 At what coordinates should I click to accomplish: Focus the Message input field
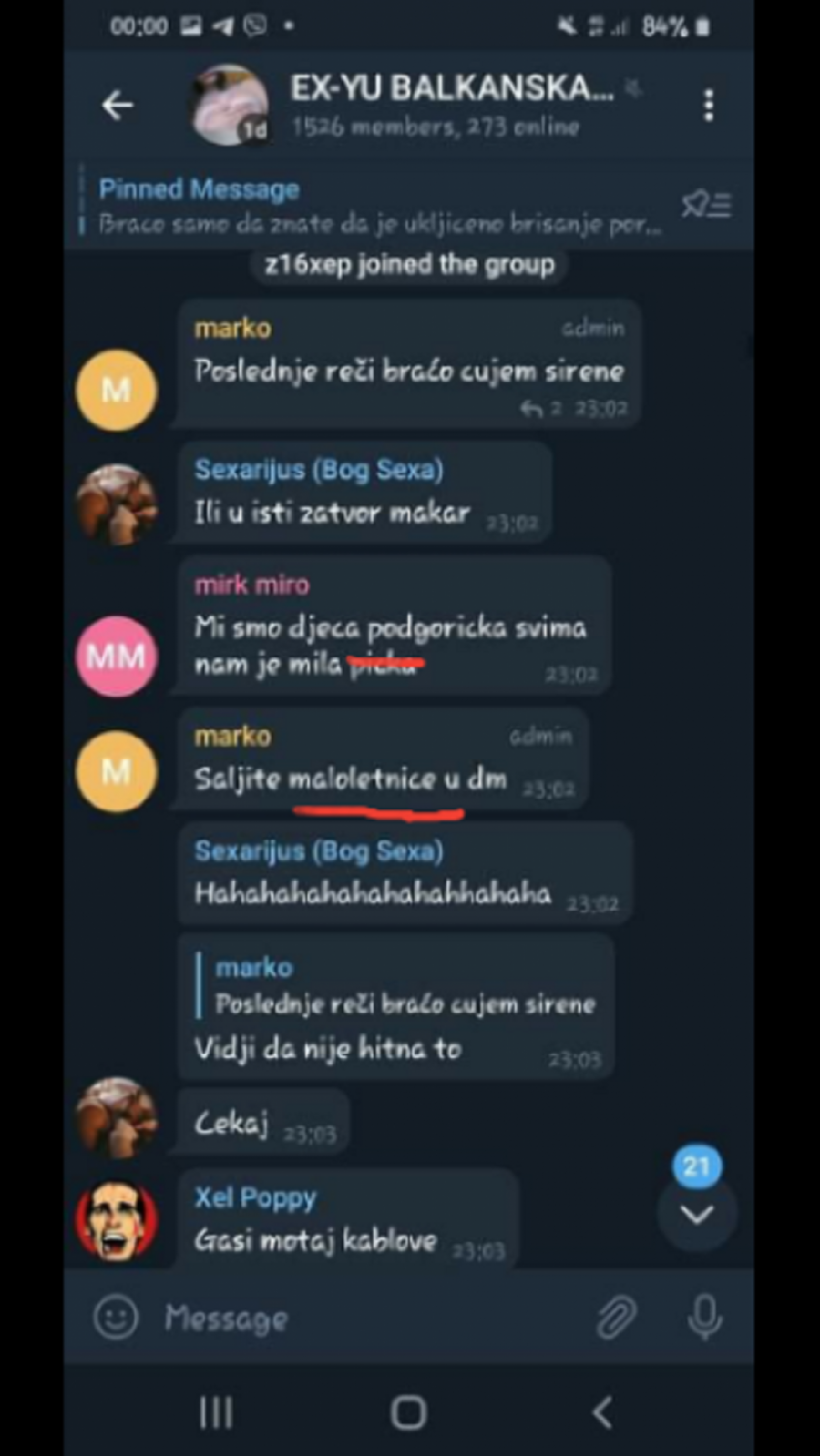364,1319
